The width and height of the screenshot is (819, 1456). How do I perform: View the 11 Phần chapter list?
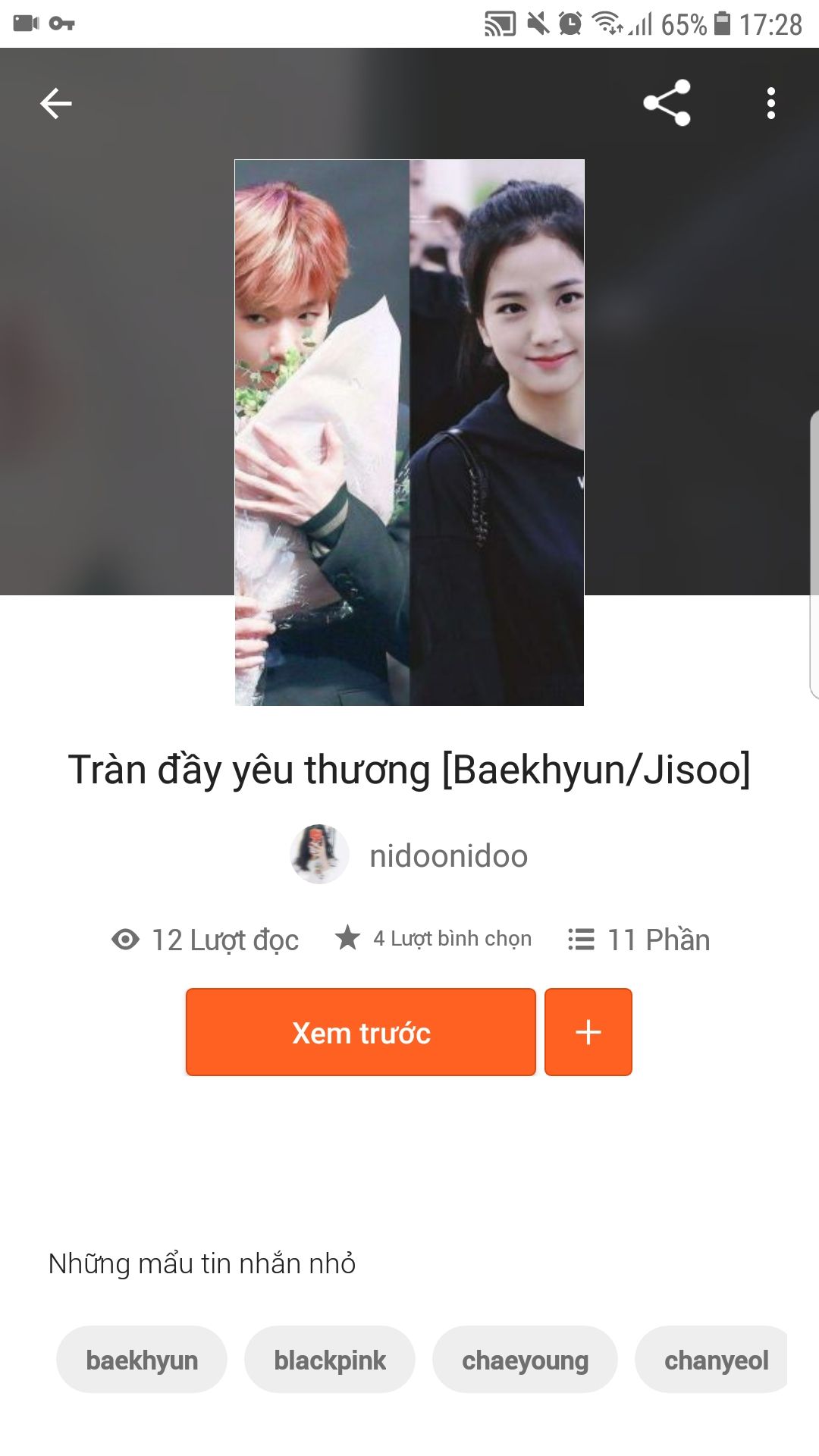[639, 940]
